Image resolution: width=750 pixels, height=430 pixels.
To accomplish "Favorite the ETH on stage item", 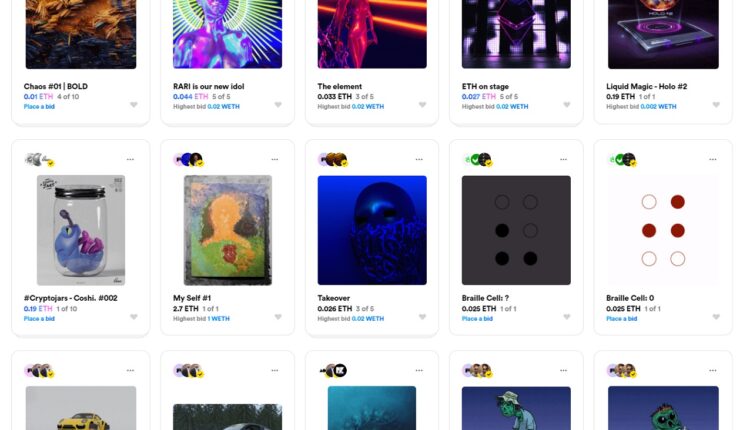I will click(x=566, y=104).
